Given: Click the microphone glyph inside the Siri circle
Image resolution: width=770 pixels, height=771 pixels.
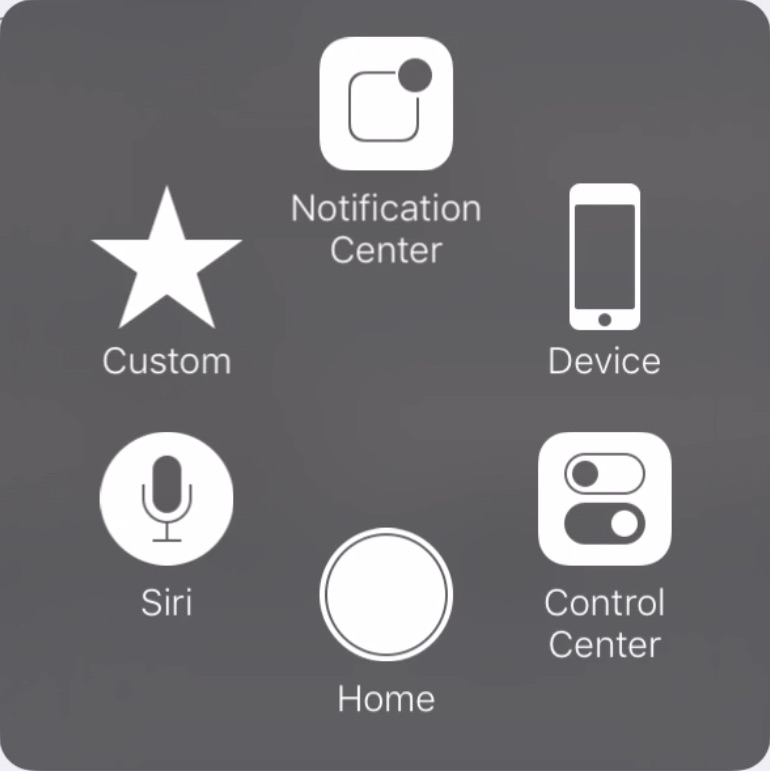Looking at the screenshot, I should [x=166, y=493].
